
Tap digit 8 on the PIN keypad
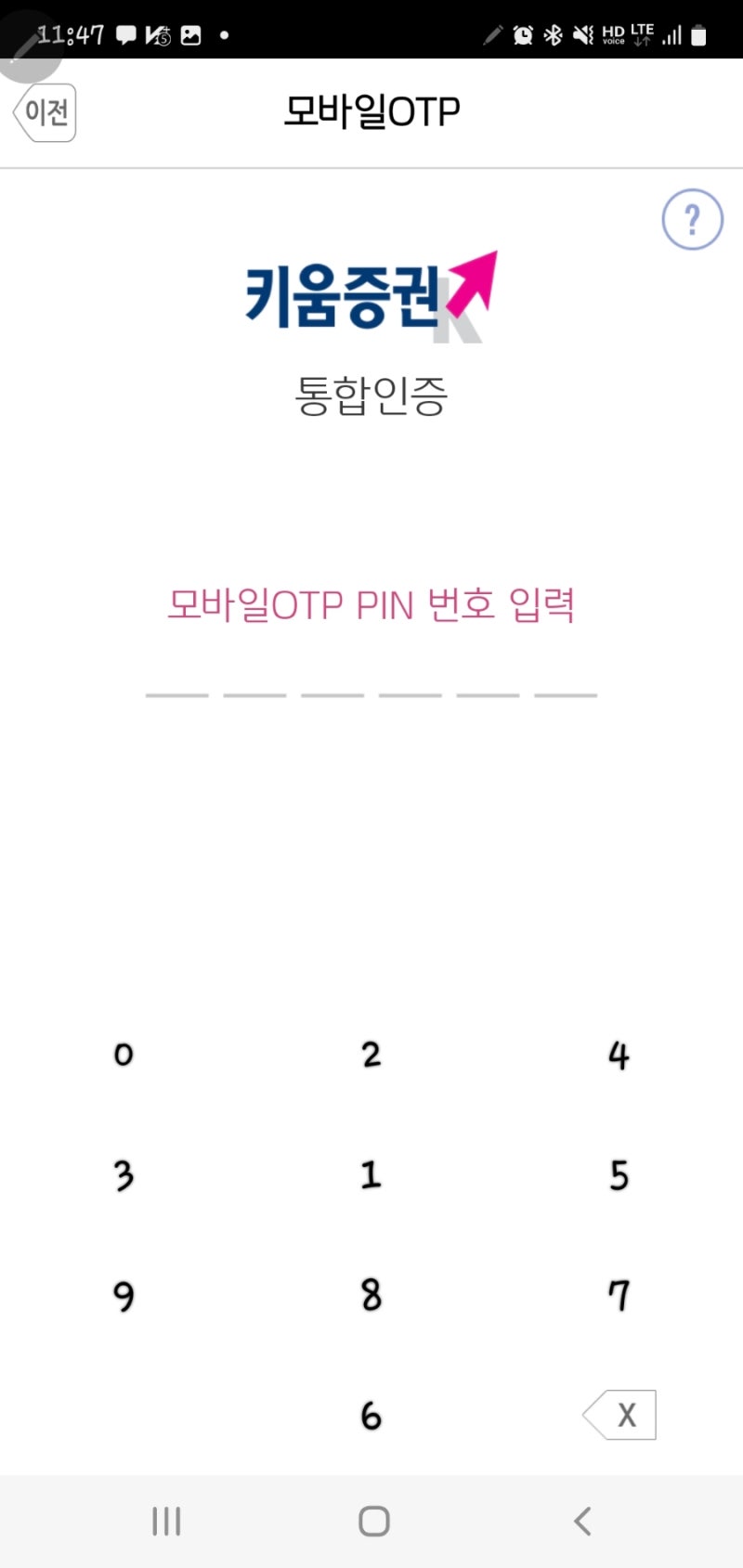point(371,1295)
